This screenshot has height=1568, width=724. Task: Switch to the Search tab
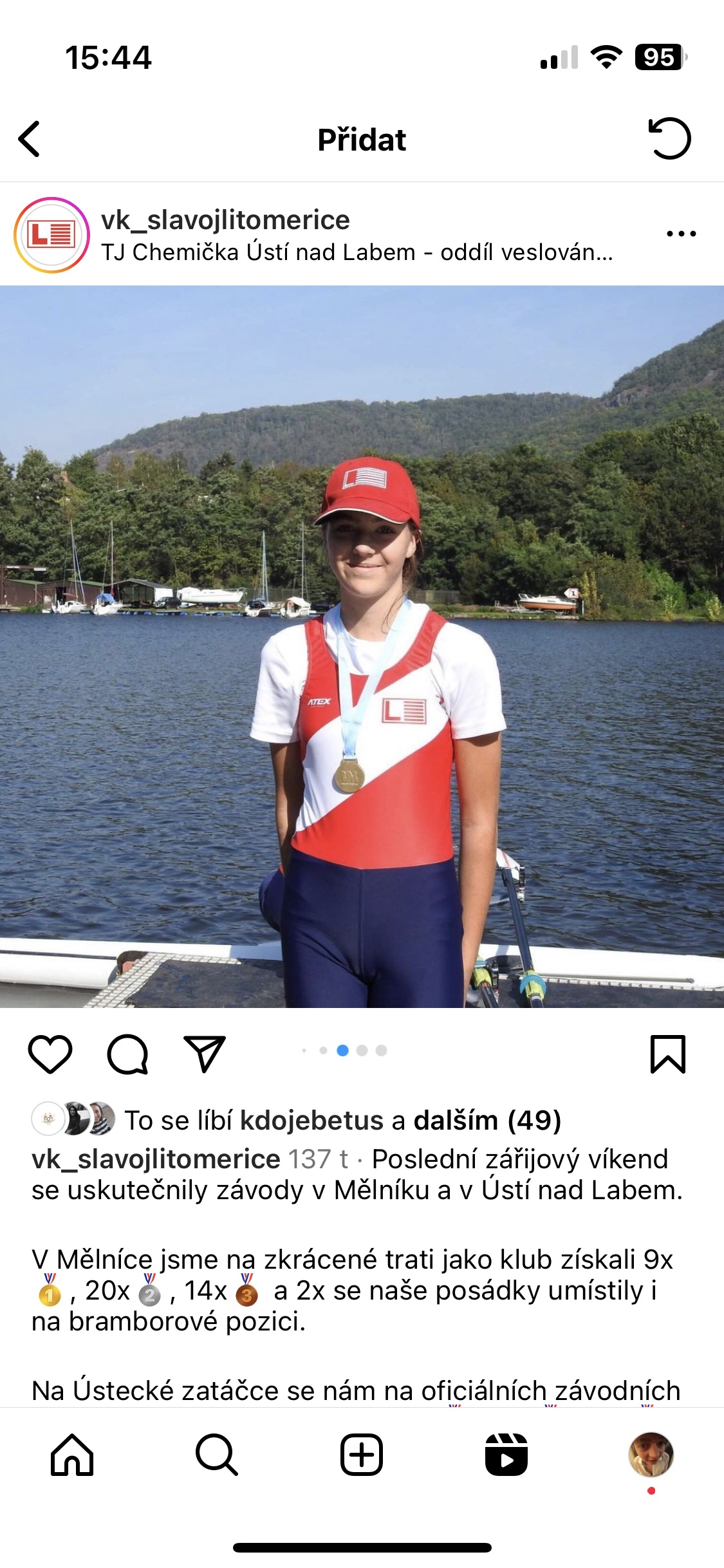point(217,1455)
